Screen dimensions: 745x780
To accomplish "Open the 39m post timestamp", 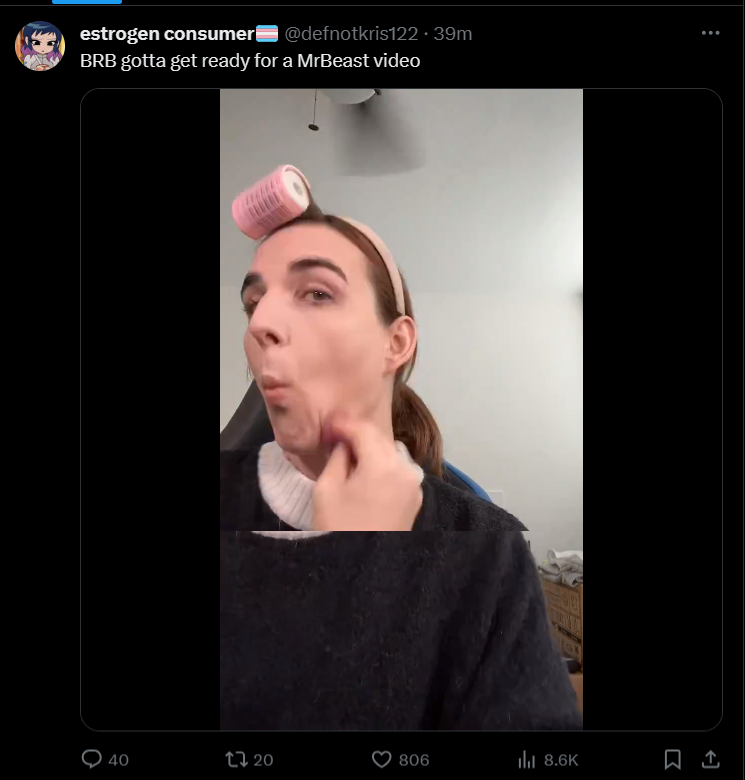I will (x=453, y=34).
